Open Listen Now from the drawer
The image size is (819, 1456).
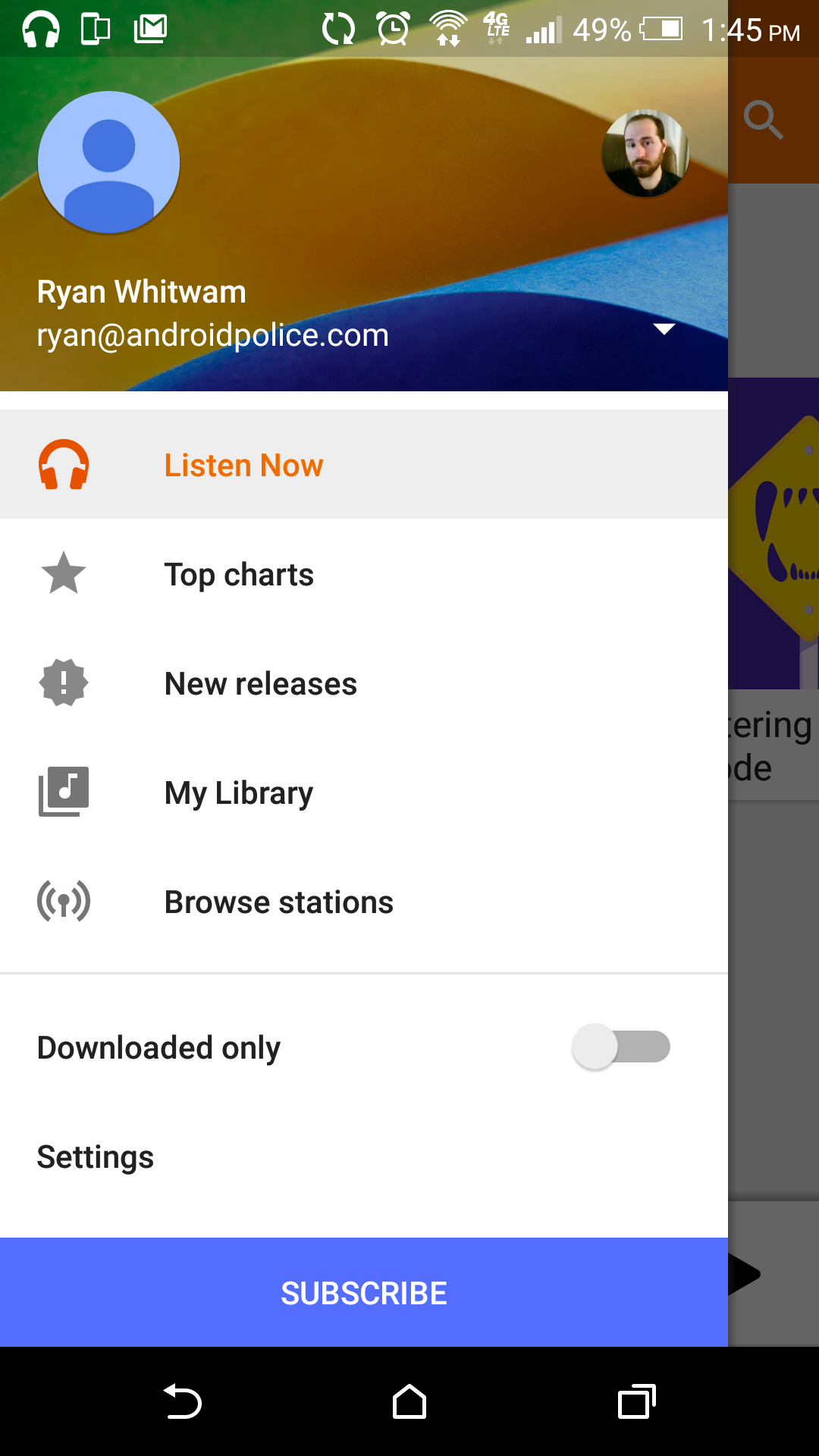tap(364, 464)
